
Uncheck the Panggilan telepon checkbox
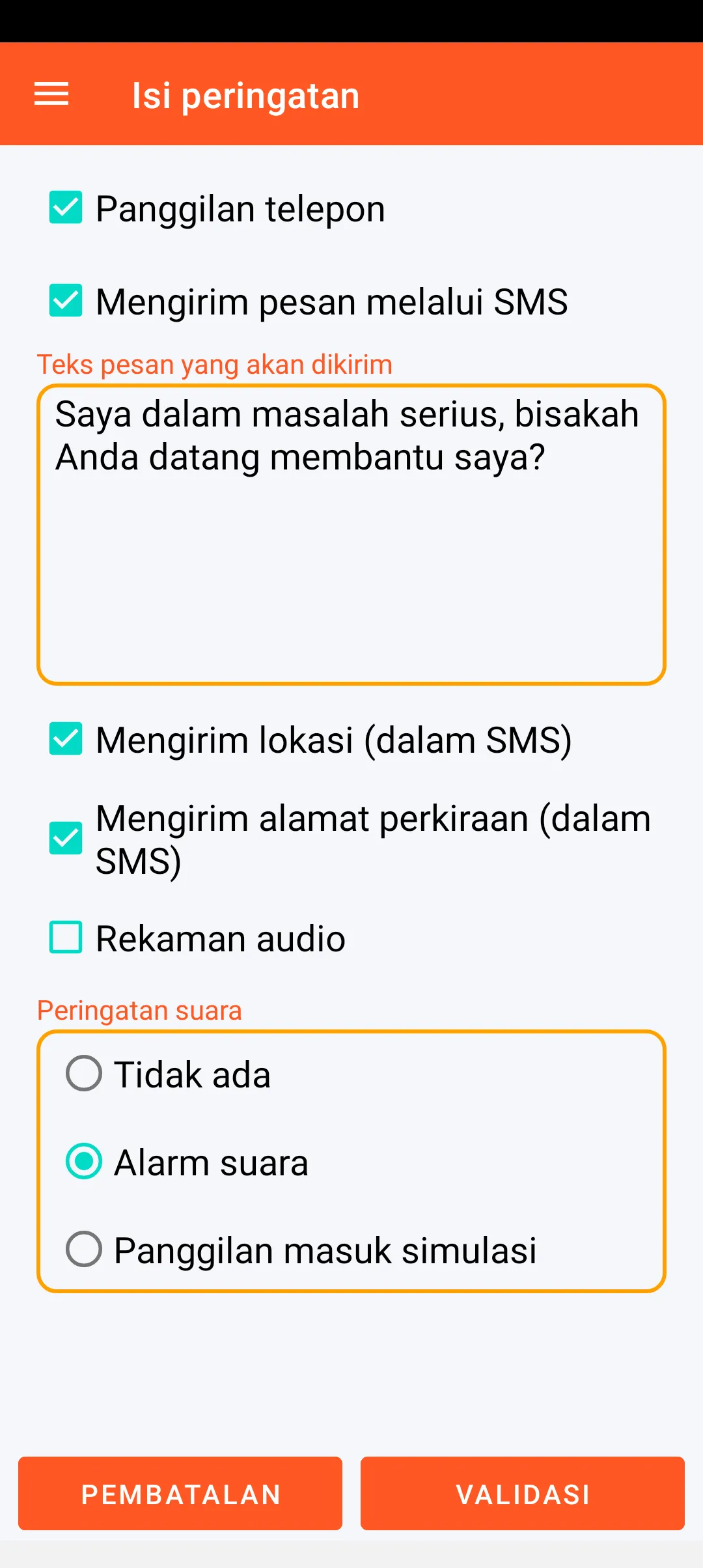point(66,208)
